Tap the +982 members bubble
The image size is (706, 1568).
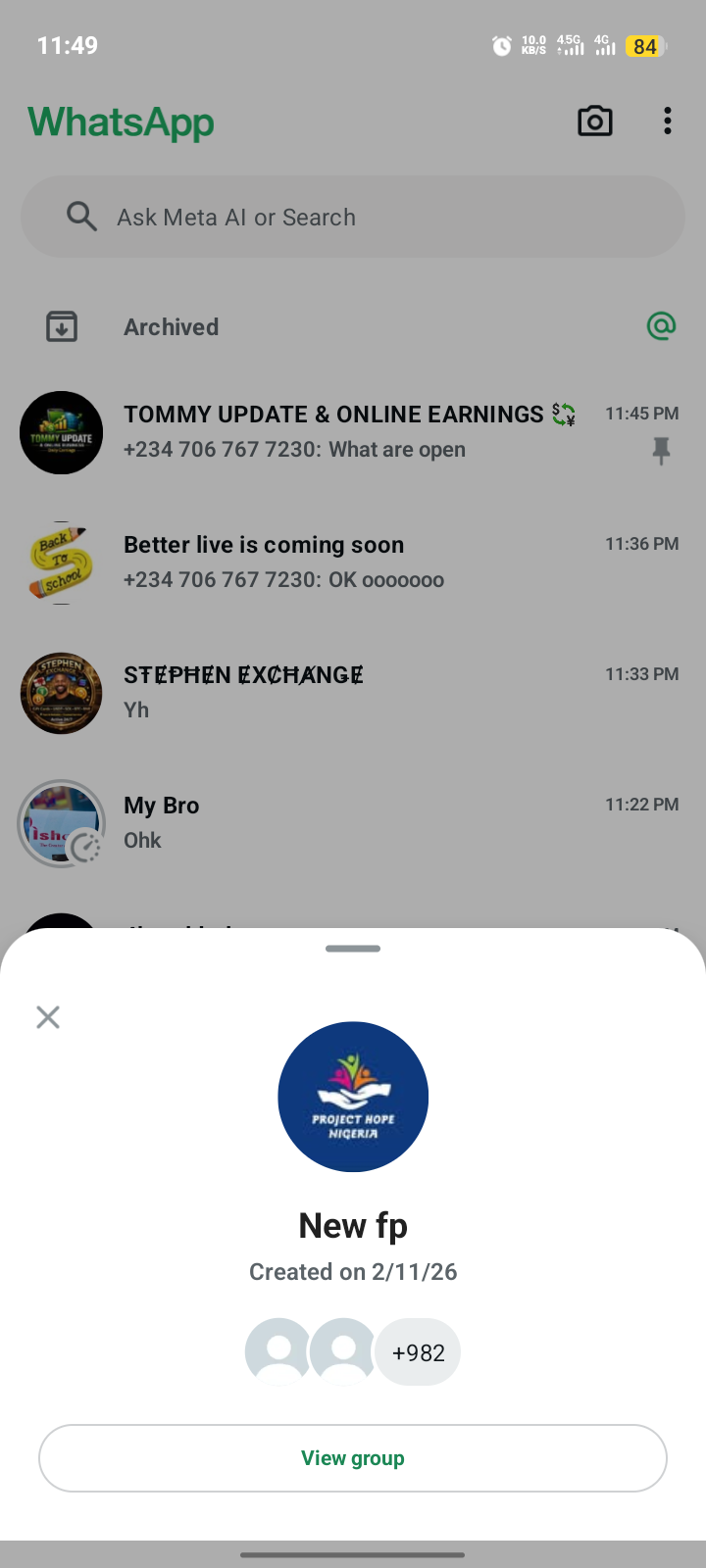(x=419, y=1352)
